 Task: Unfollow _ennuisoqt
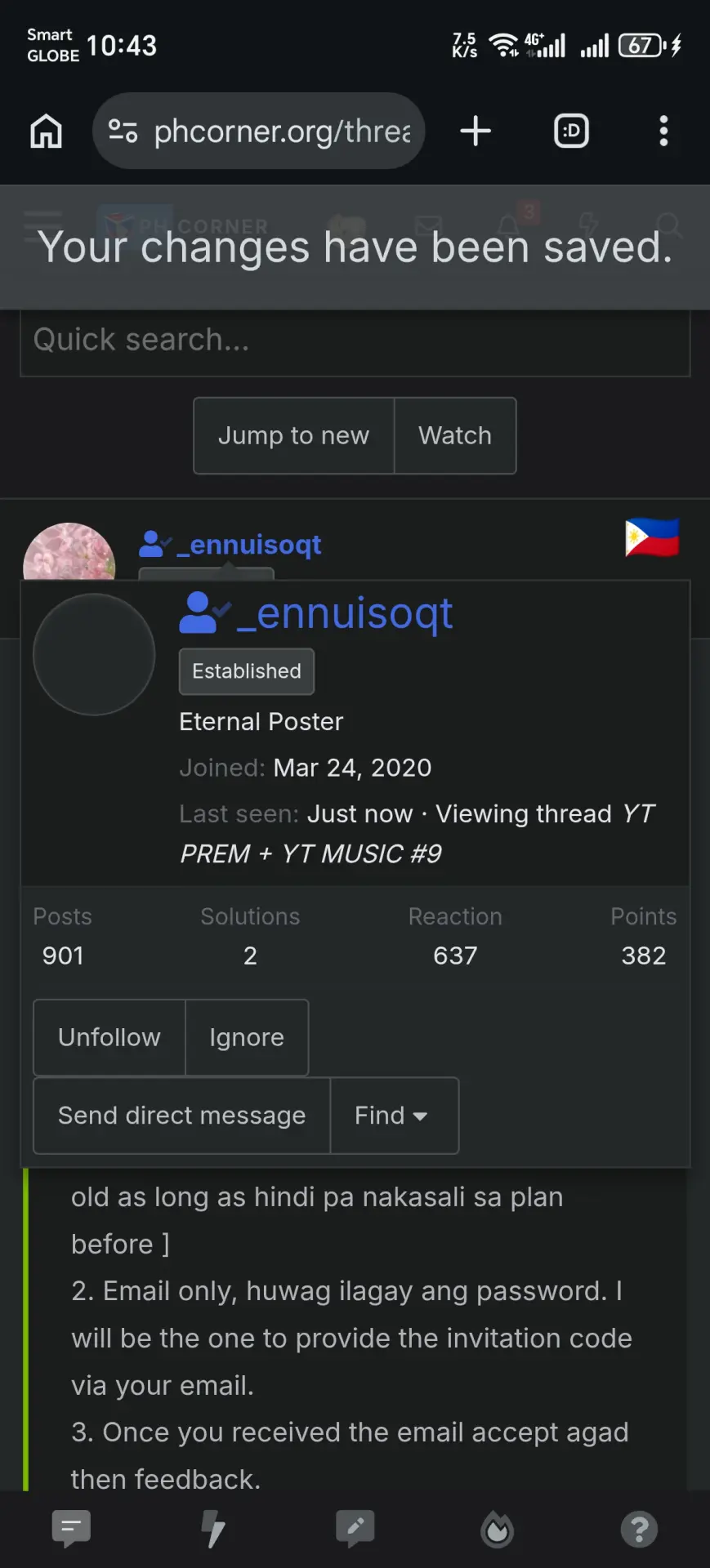109,1037
